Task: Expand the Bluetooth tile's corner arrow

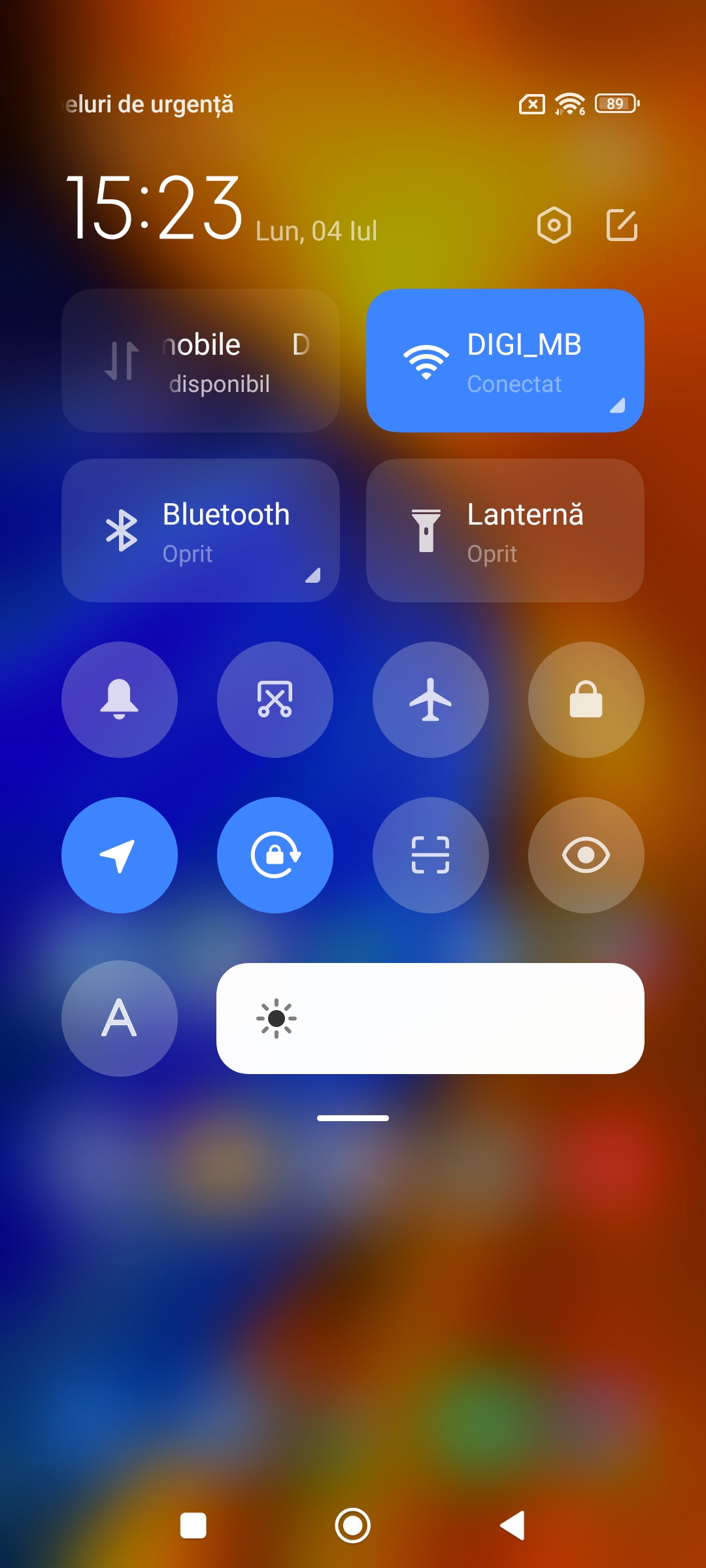Action: click(x=313, y=575)
